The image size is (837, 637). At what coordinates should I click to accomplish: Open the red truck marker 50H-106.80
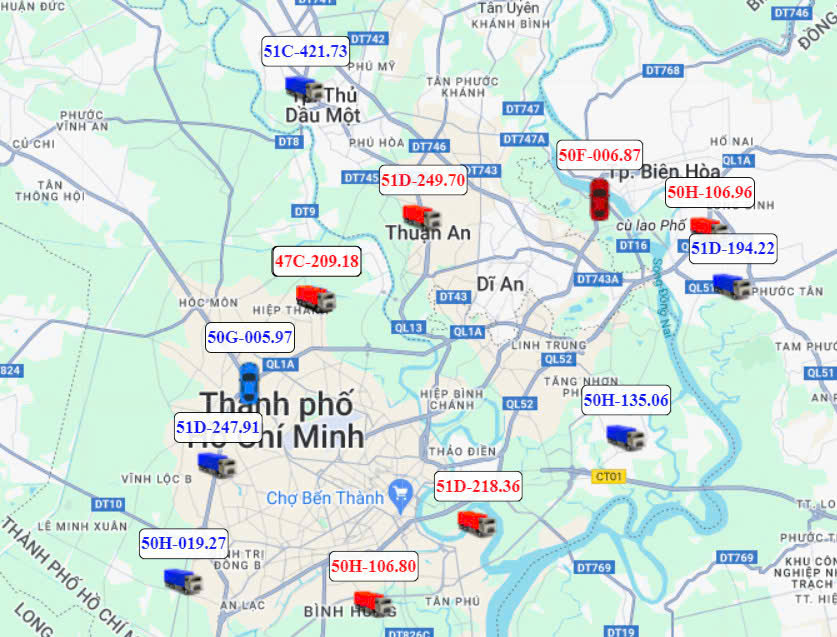tap(373, 602)
